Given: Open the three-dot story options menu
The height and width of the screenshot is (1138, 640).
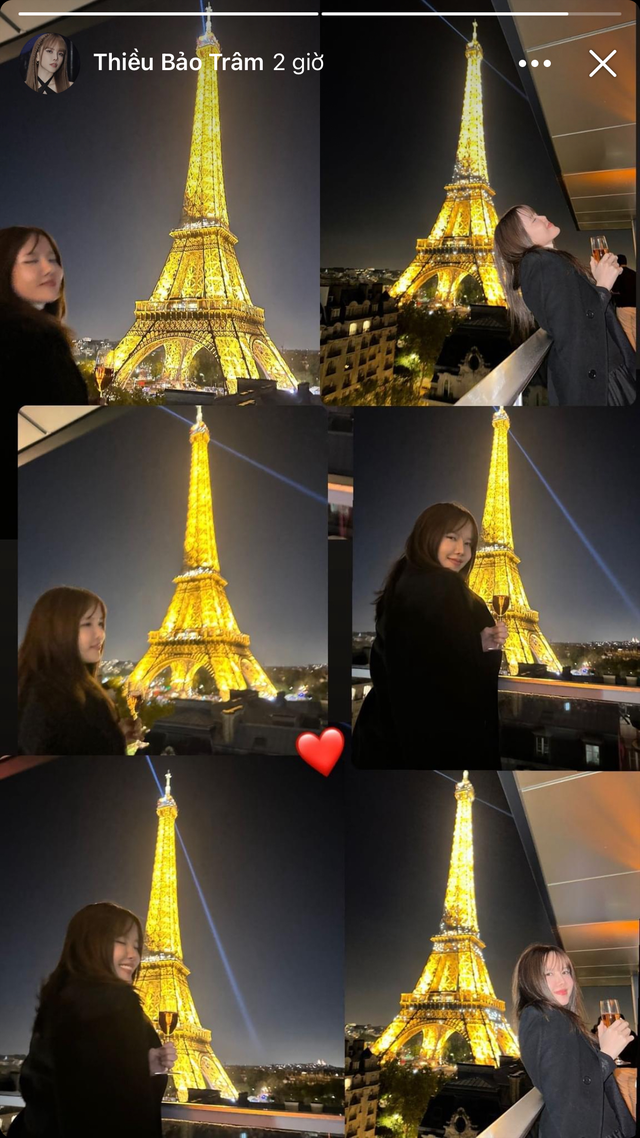Looking at the screenshot, I should pos(534,63).
